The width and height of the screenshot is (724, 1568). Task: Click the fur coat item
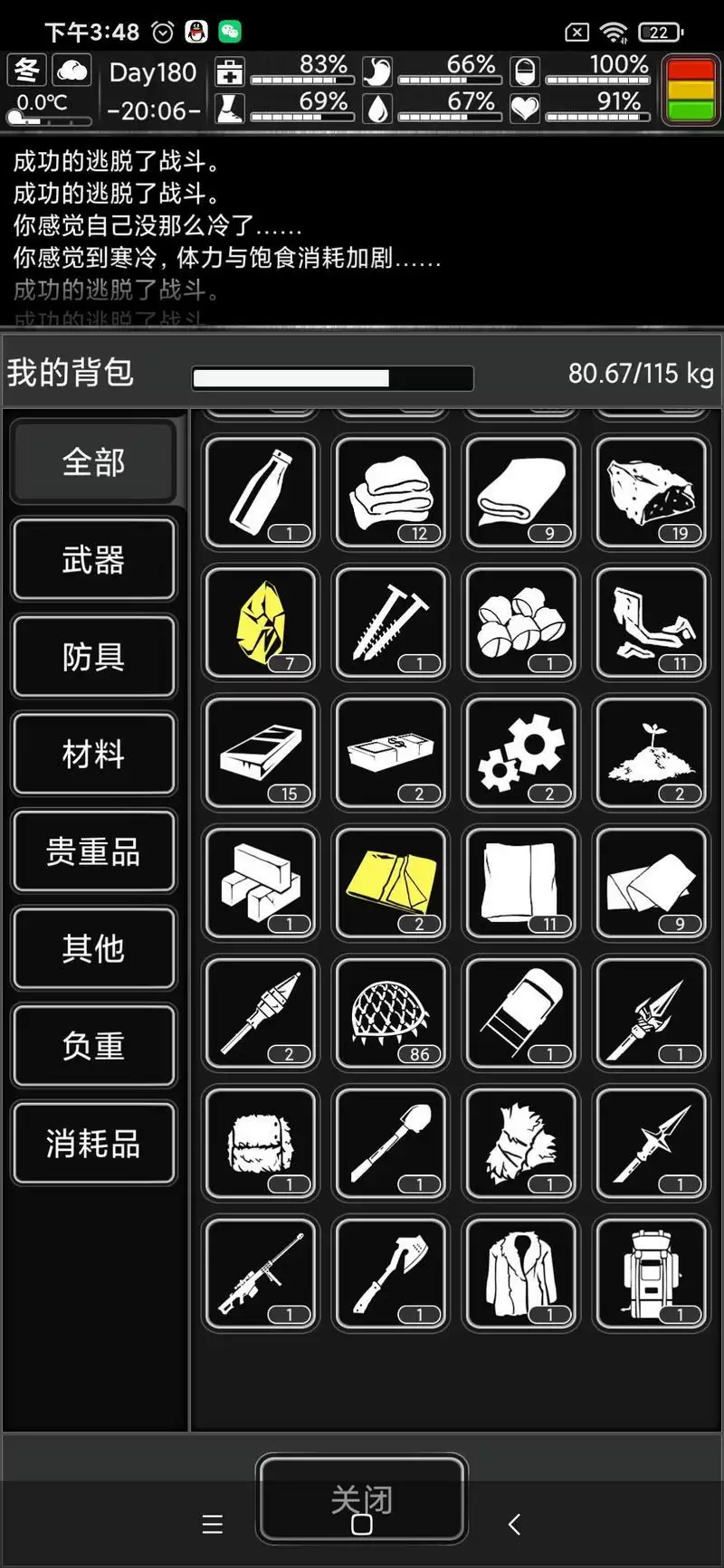tap(520, 1274)
